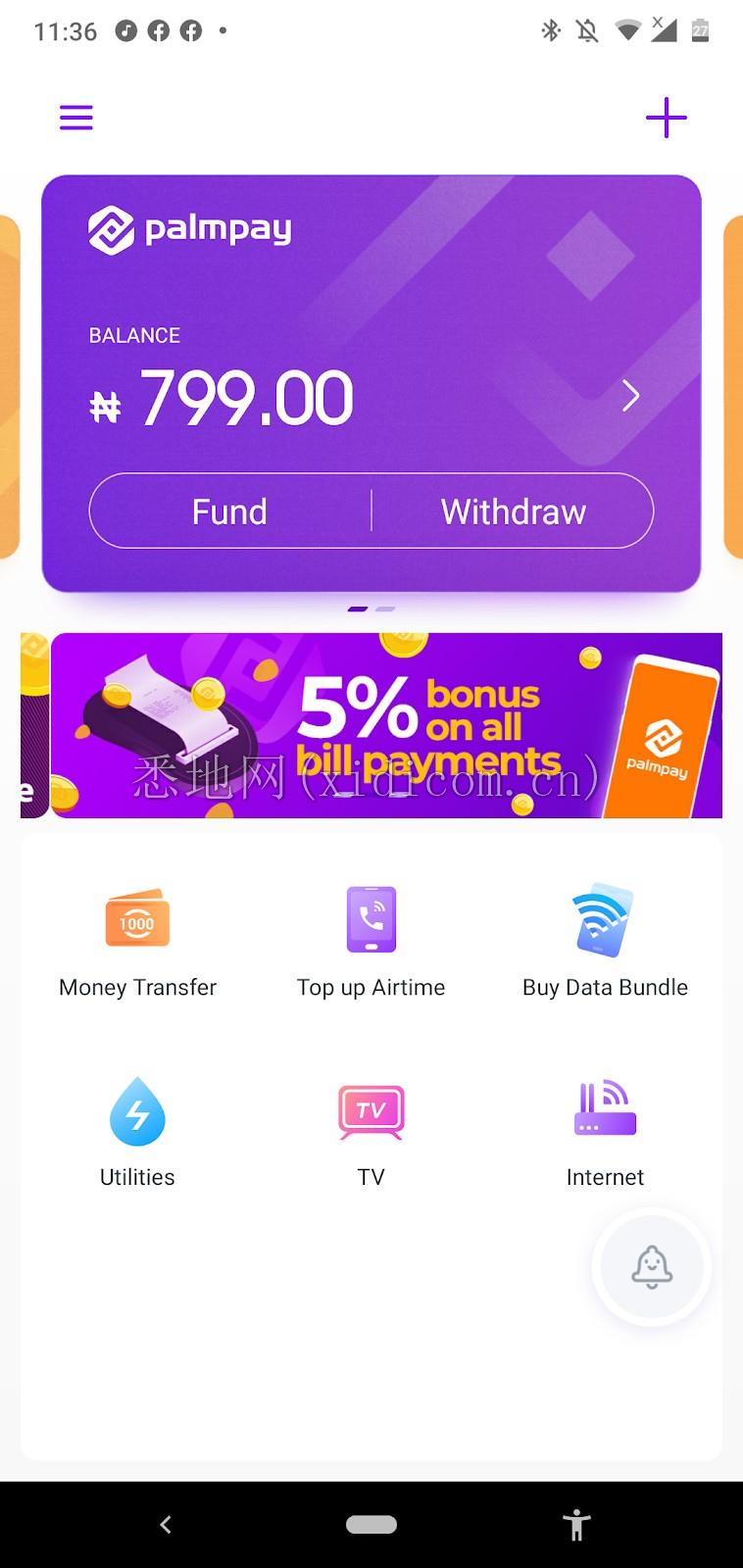Go to Utilities payments
Viewport: 743px width, 1568px height.
click(137, 1133)
